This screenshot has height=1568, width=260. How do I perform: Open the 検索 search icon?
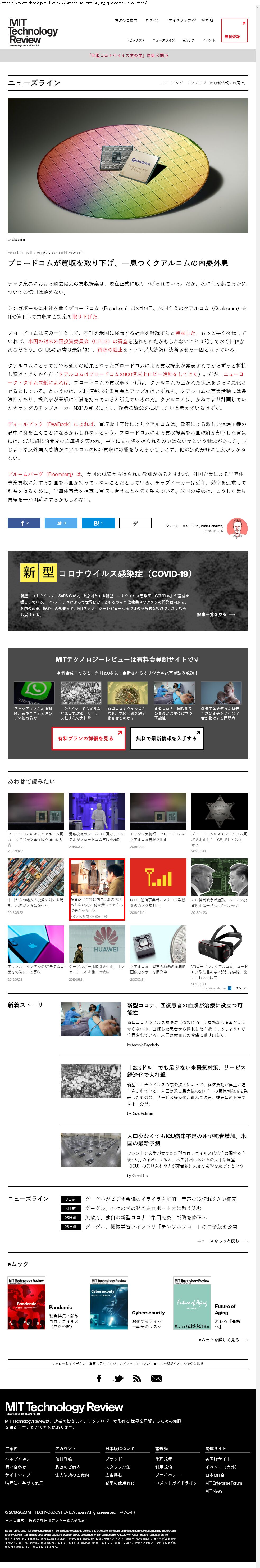click(x=207, y=20)
